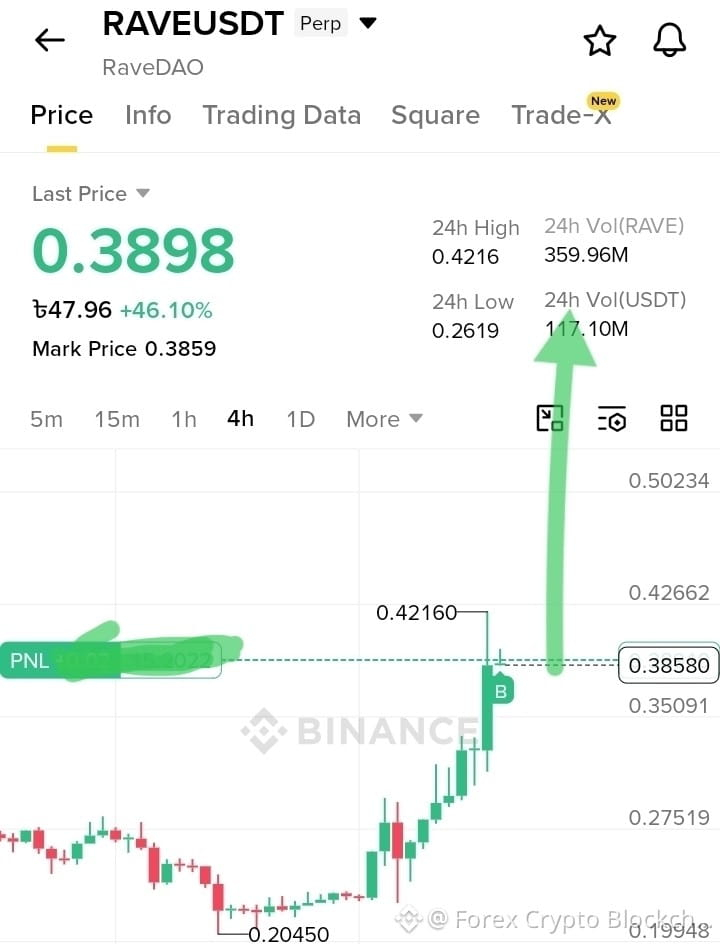Open chart indicator settings

pos(612,418)
